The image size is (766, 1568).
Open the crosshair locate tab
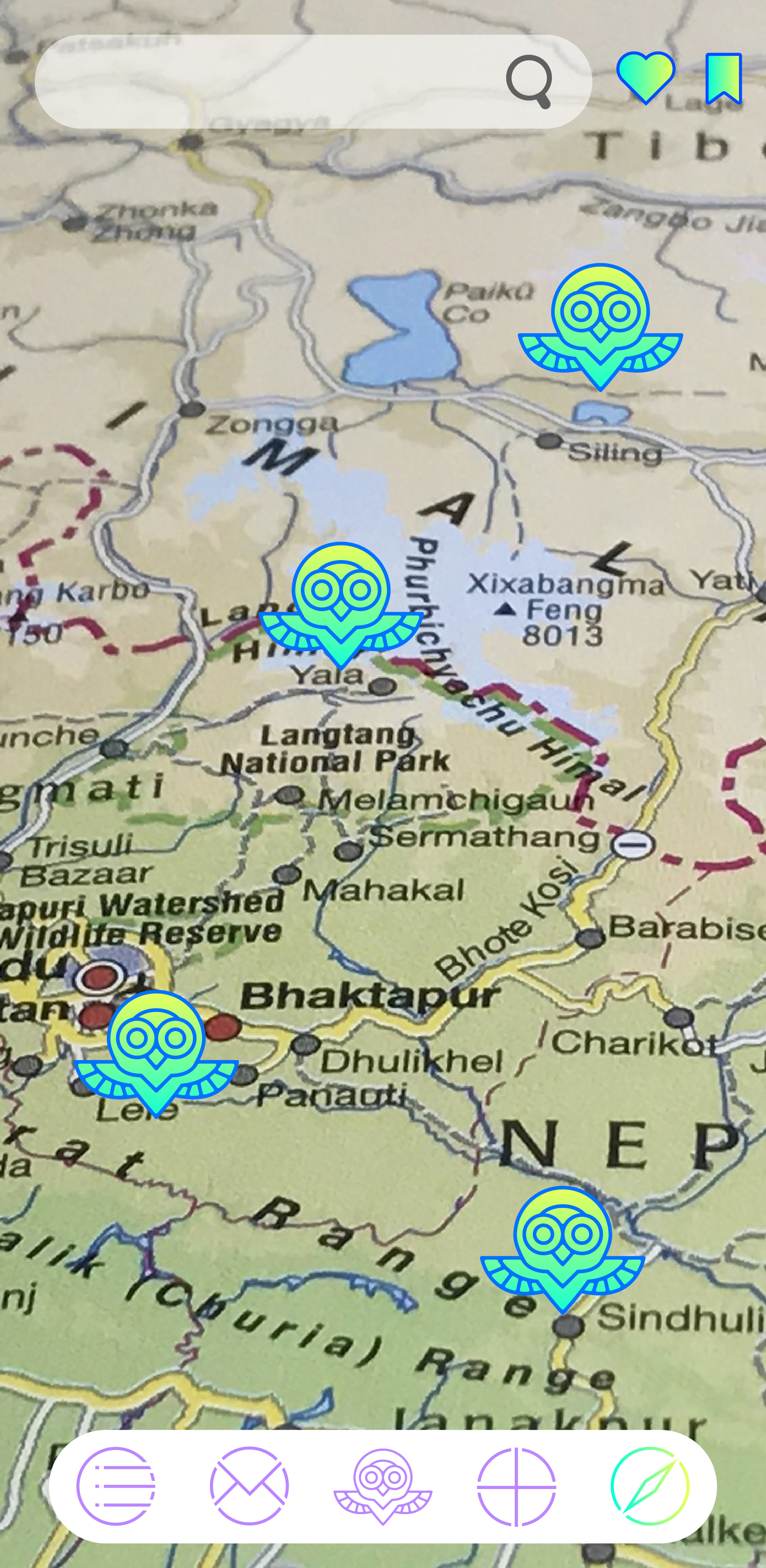pos(516,1486)
